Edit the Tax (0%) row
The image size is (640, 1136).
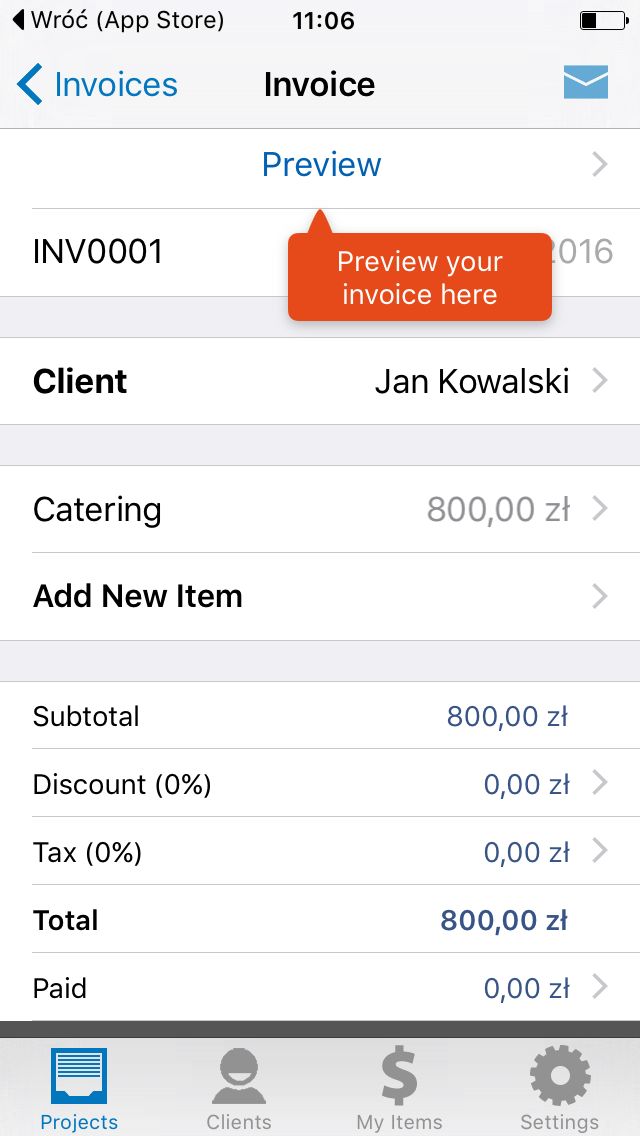coord(320,851)
